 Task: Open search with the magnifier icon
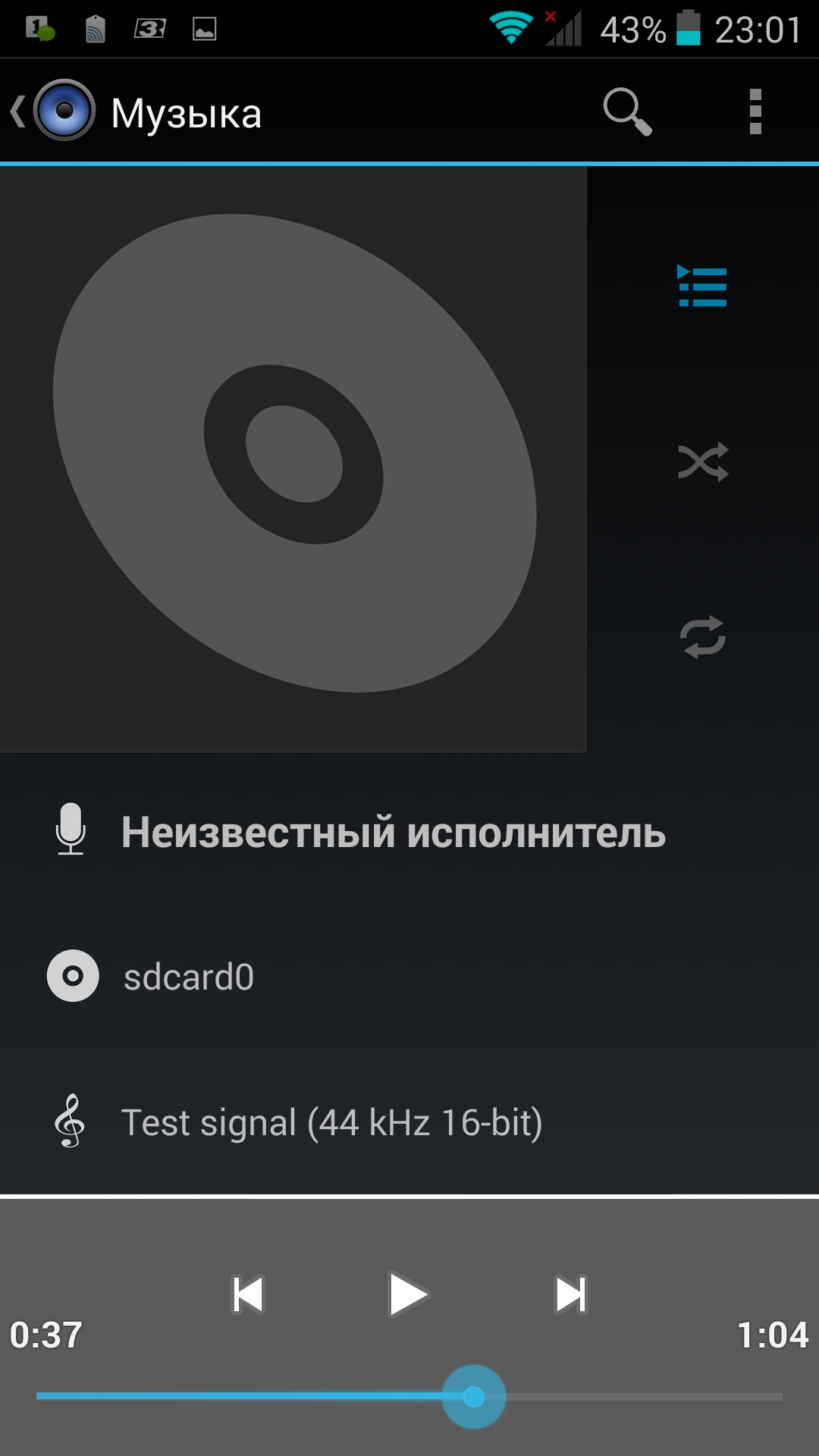(627, 112)
